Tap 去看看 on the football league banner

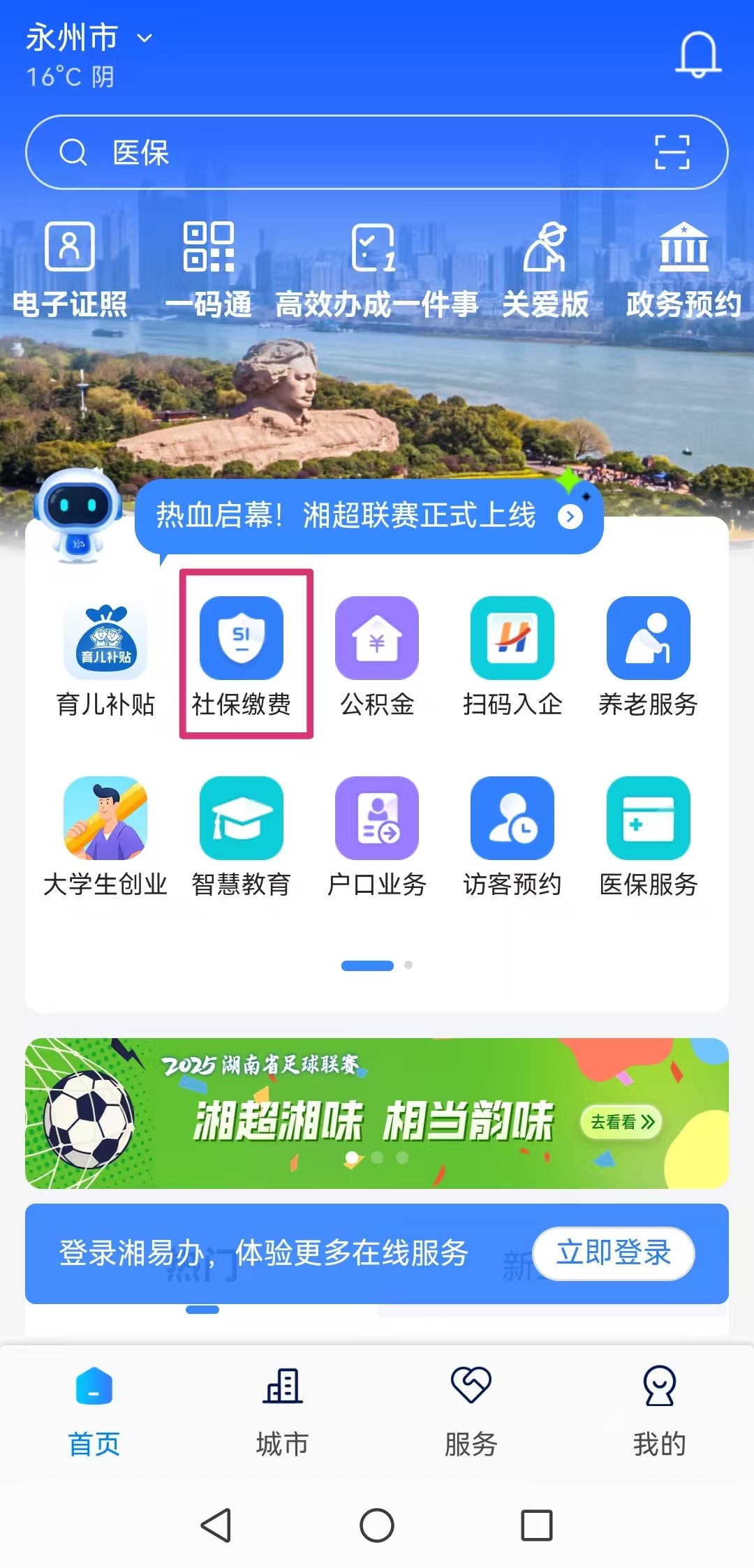(621, 1122)
